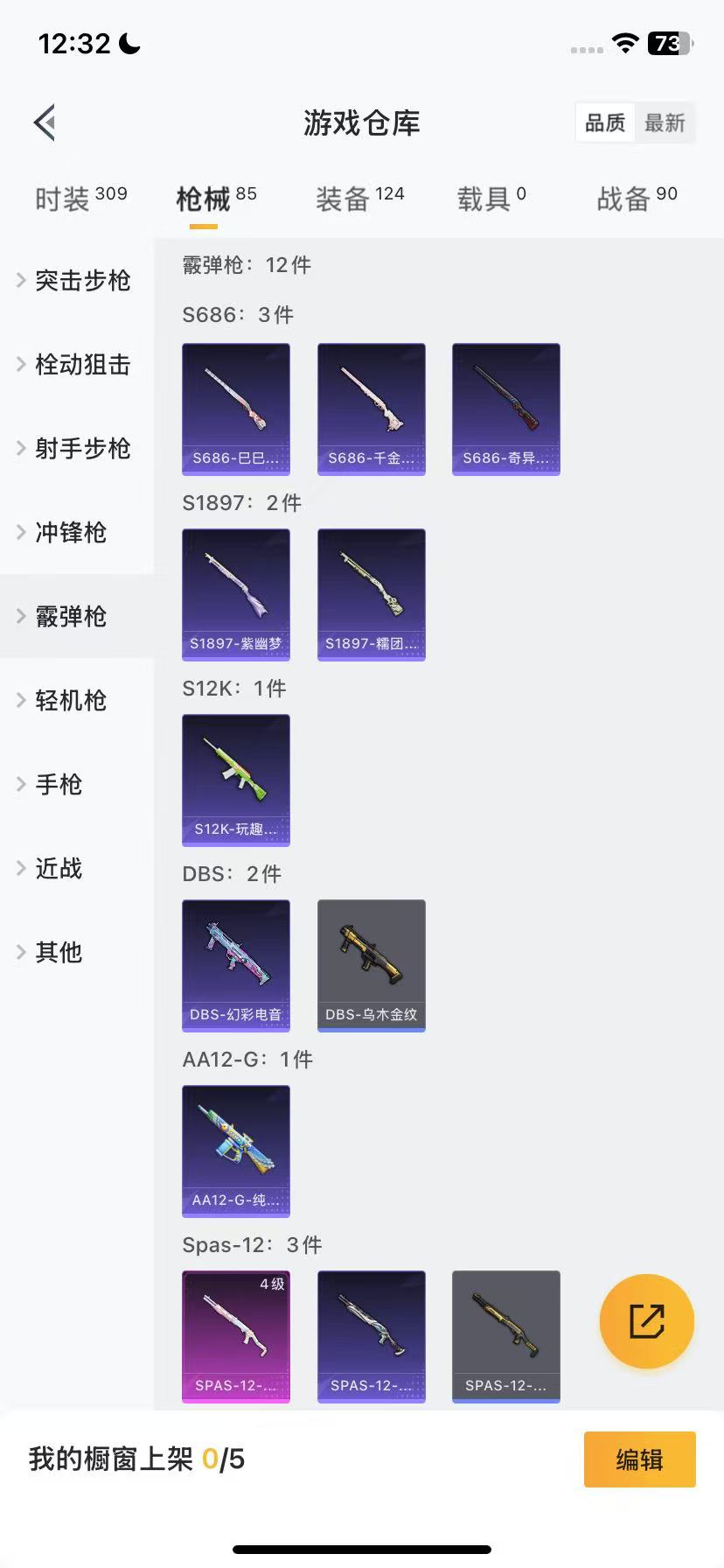
Task: Select the 突击步枪 category
Action: (82, 280)
